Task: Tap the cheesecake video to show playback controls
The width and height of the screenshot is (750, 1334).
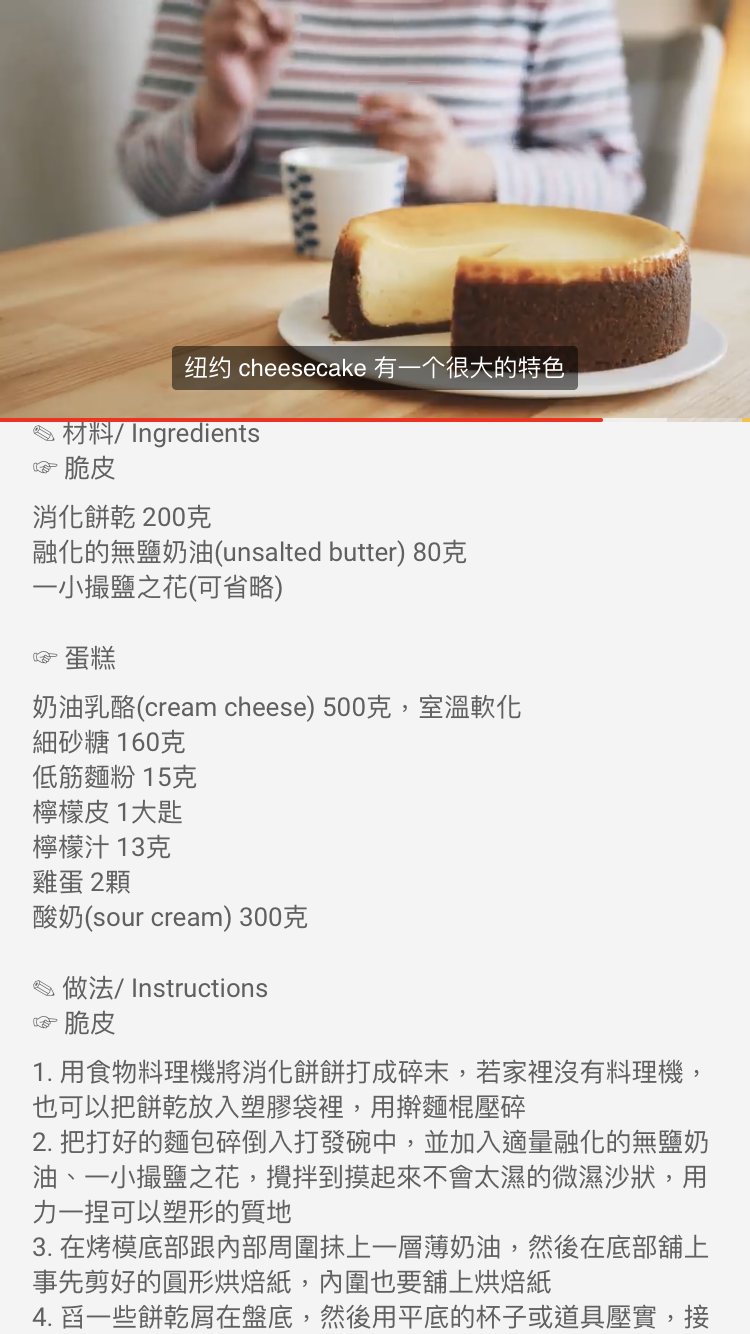Action: click(375, 200)
